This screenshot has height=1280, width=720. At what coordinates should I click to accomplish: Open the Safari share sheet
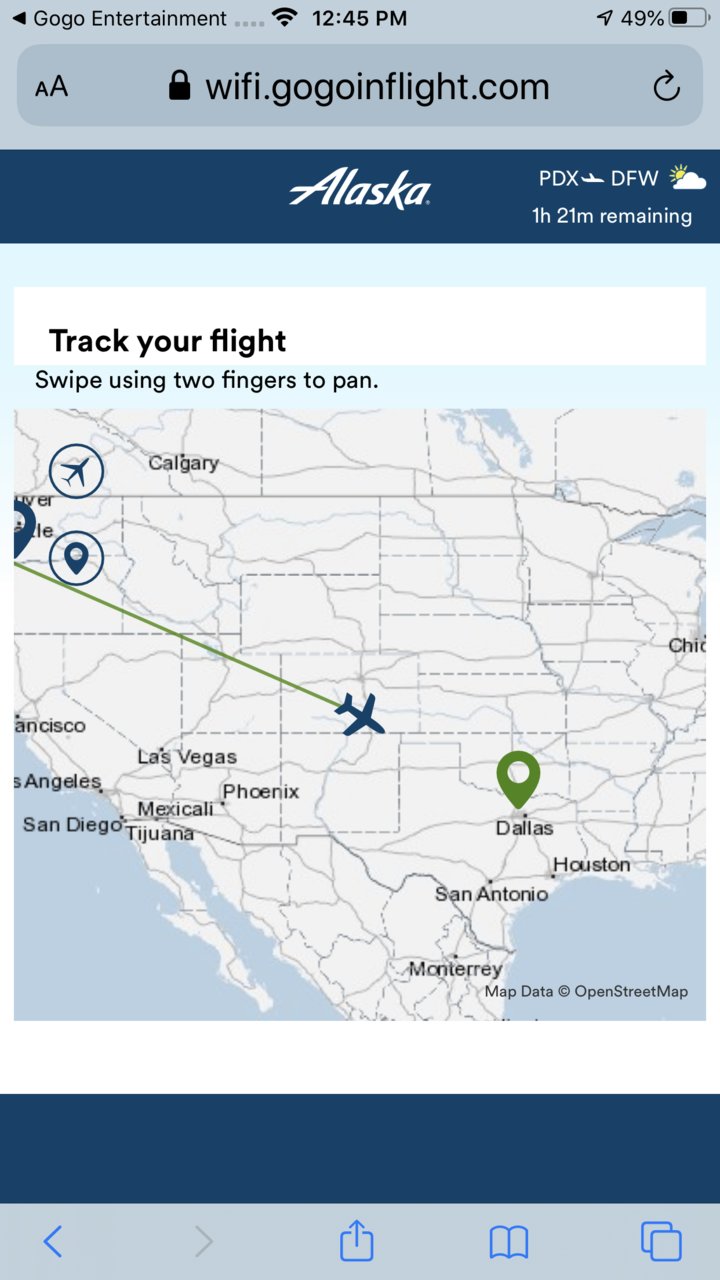357,1241
